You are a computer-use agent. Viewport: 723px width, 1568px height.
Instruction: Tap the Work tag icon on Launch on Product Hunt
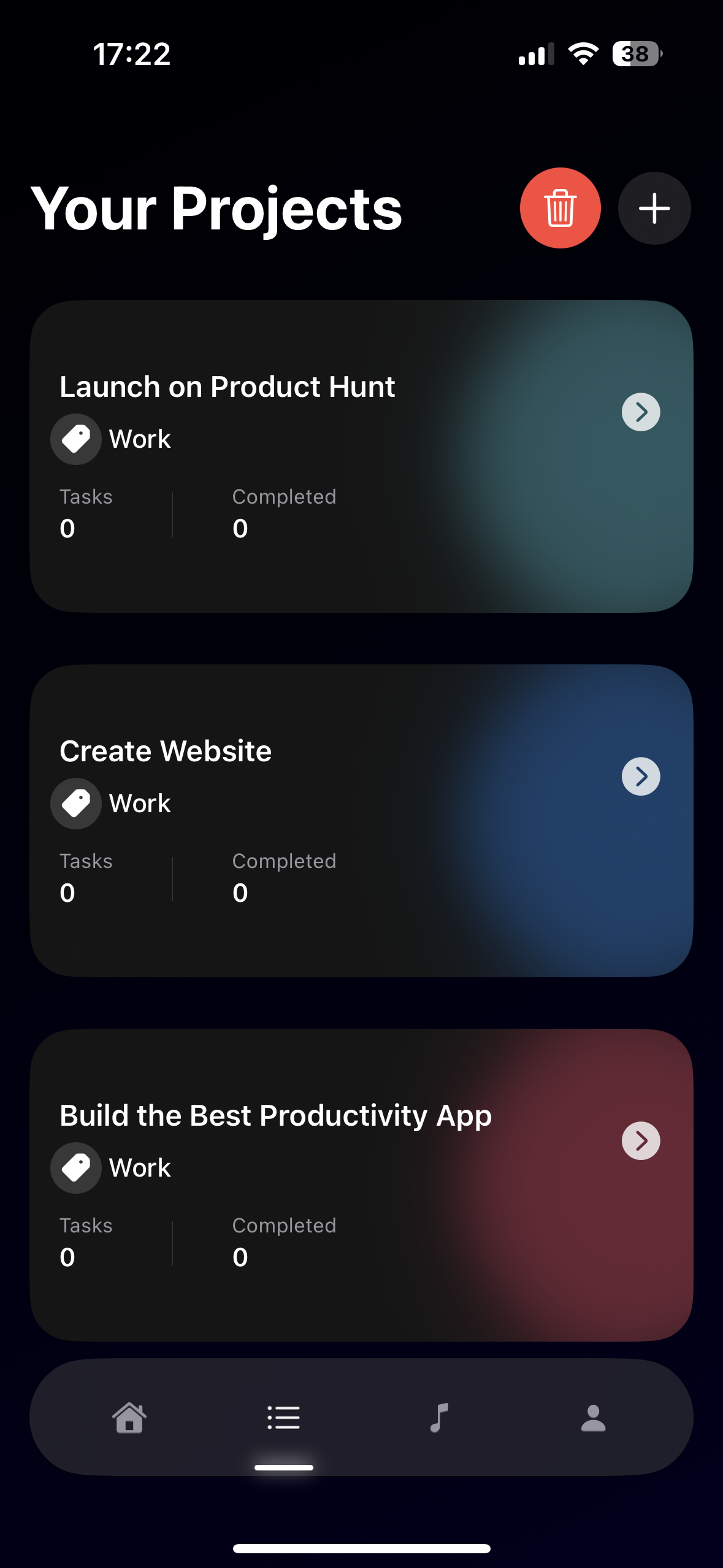click(75, 439)
